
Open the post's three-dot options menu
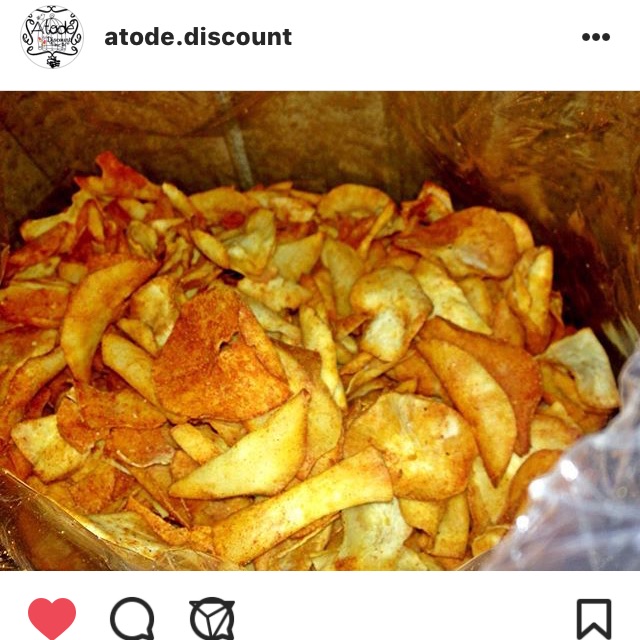tap(595, 37)
